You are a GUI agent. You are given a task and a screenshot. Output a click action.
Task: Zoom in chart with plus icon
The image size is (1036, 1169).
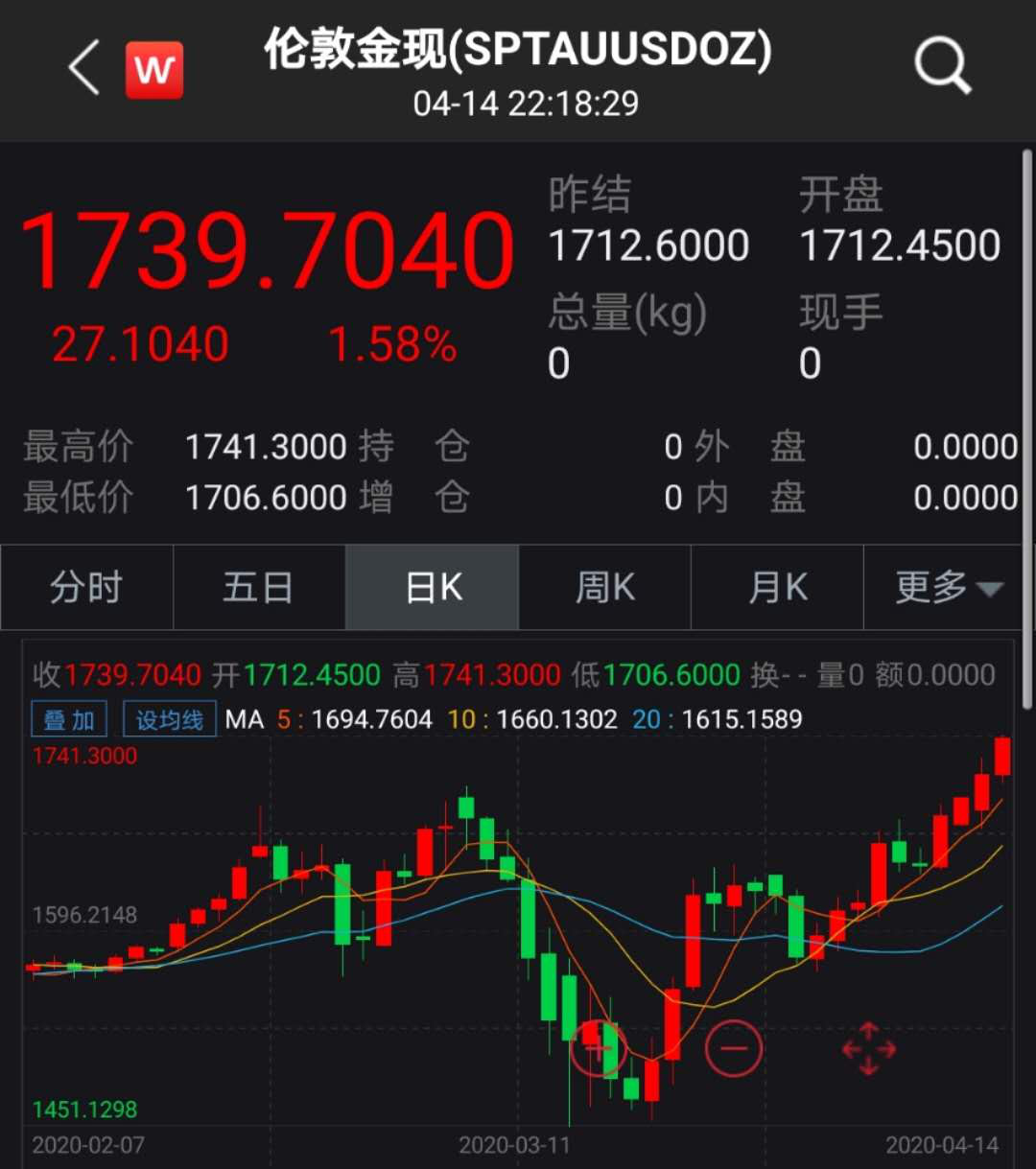(599, 1048)
